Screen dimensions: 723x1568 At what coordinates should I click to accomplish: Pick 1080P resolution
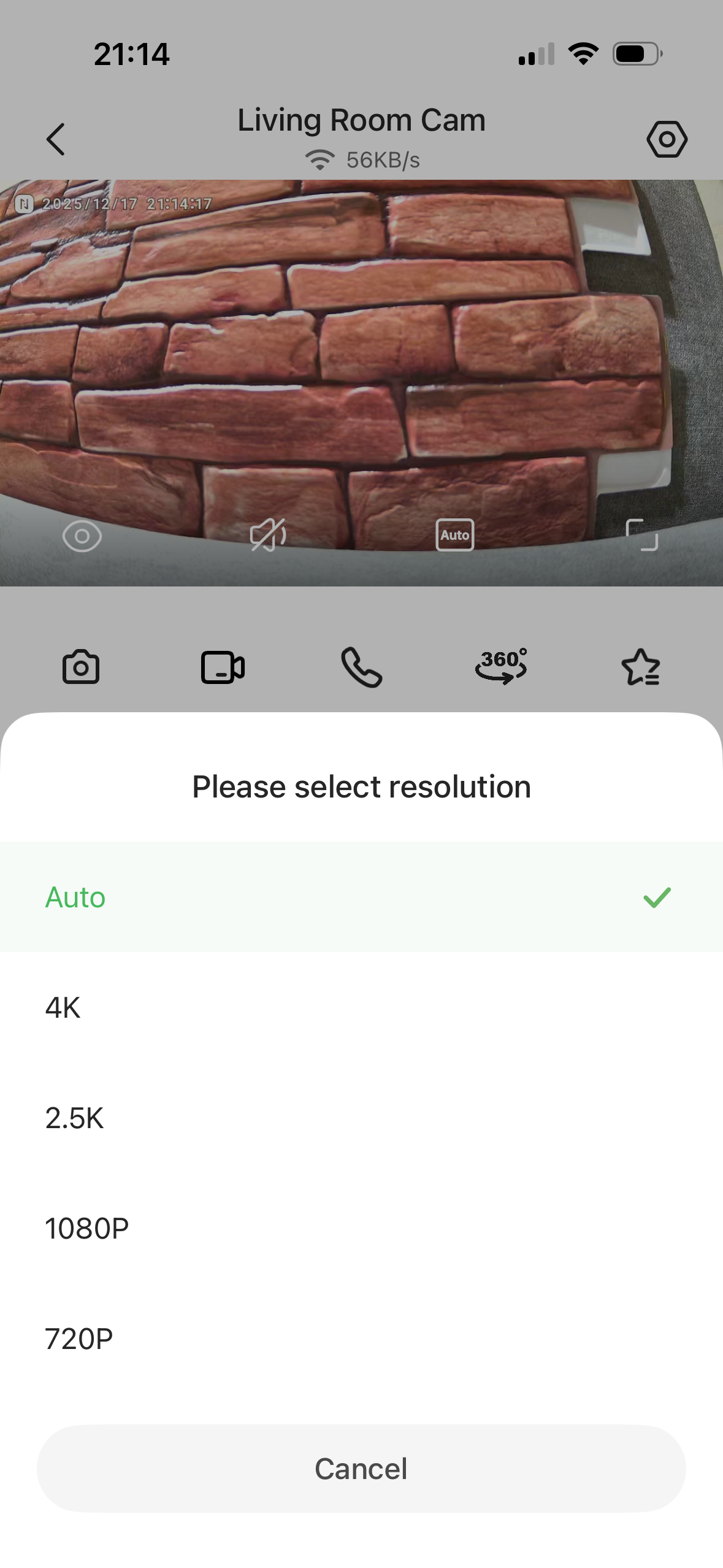point(361,1228)
